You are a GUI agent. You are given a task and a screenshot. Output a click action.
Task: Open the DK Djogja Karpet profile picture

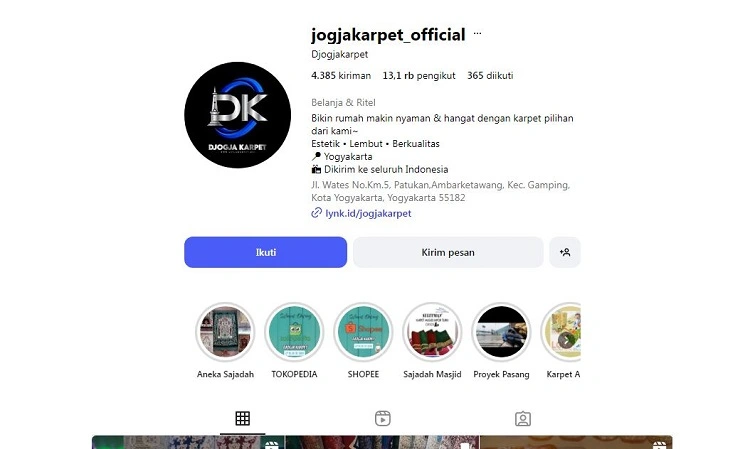click(x=237, y=114)
